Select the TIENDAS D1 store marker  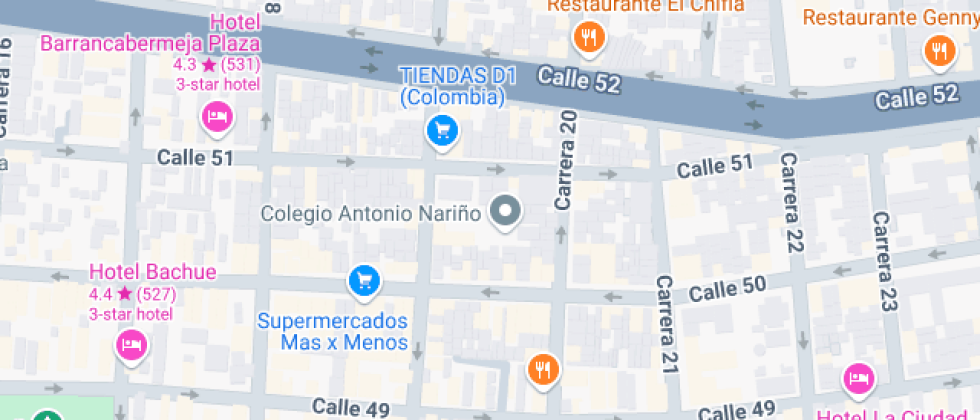click(441, 130)
